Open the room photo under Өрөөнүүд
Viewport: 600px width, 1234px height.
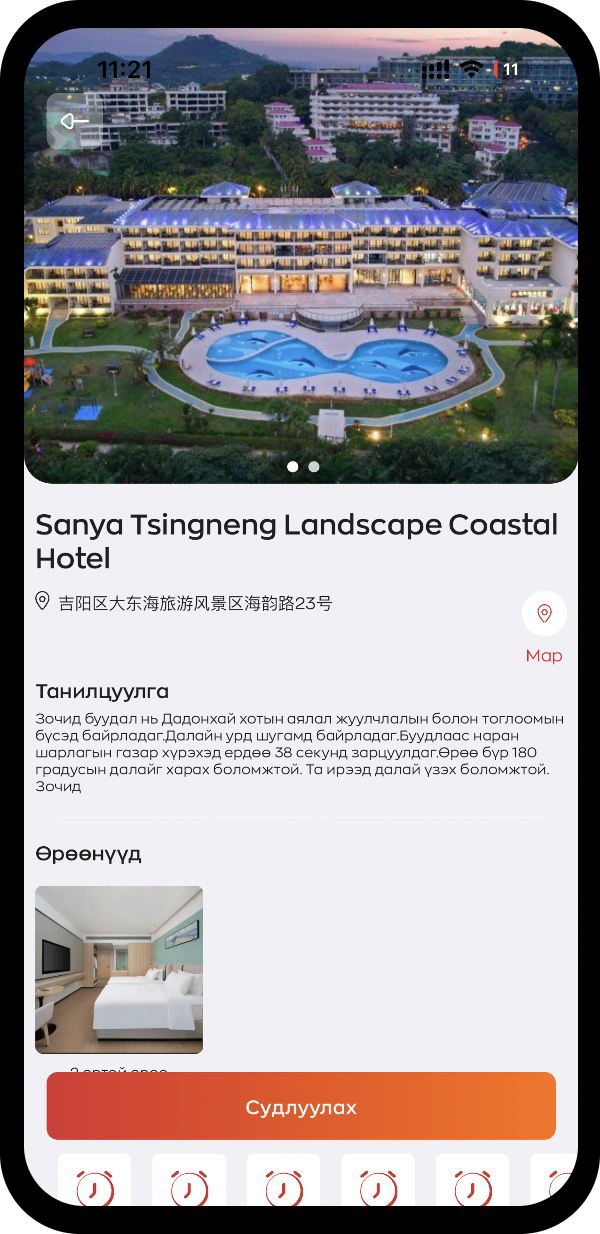pyautogui.click(x=119, y=969)
